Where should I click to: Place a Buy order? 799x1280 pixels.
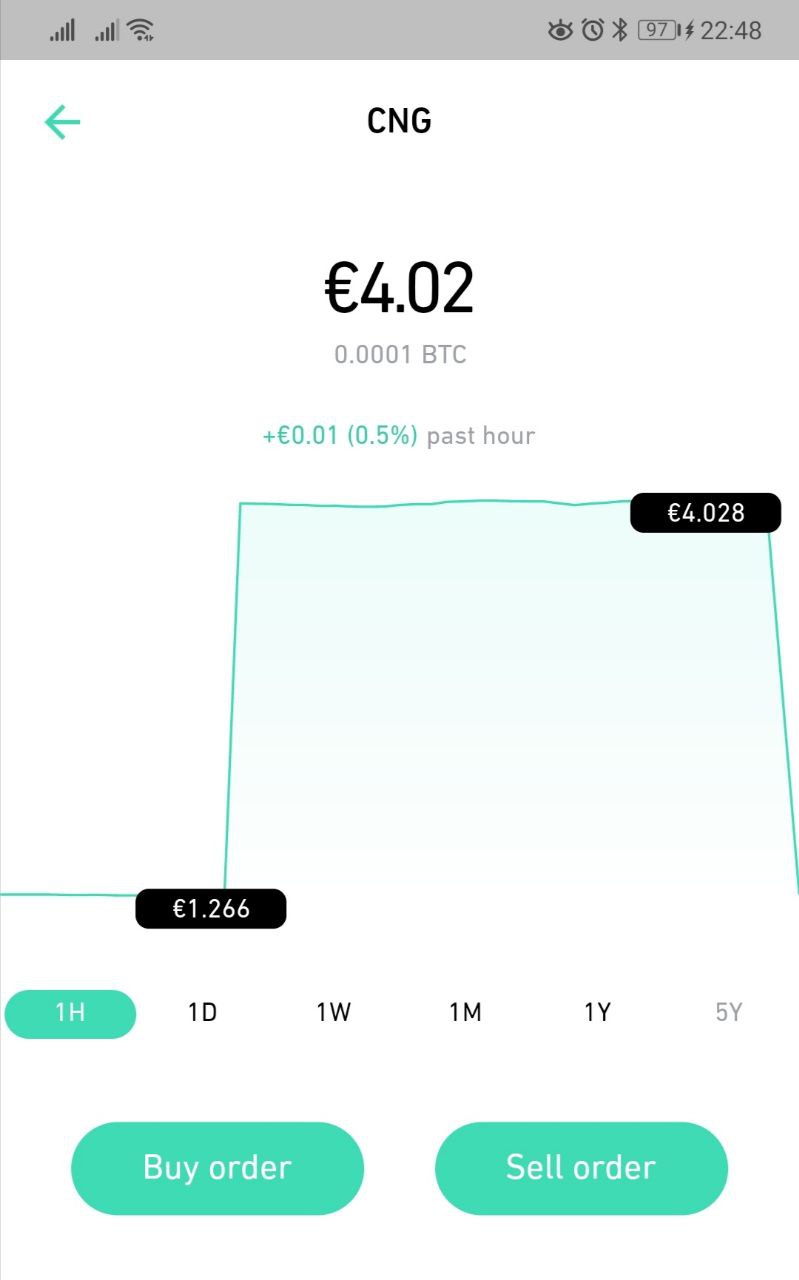point(217,1168)
